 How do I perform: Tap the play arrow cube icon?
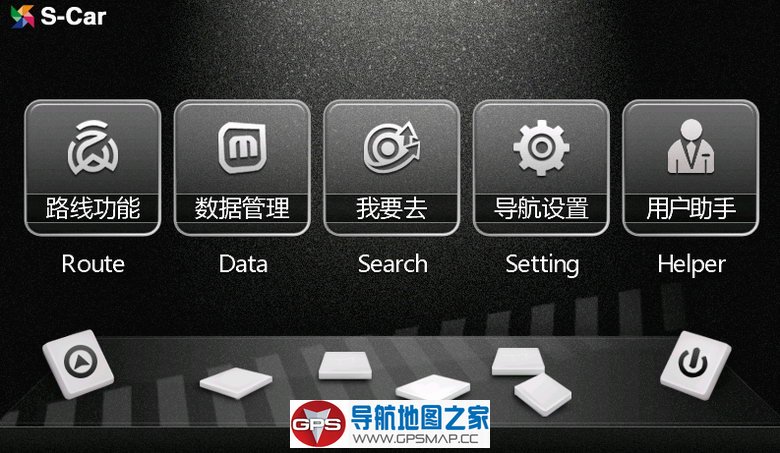[x=78, y=361]
